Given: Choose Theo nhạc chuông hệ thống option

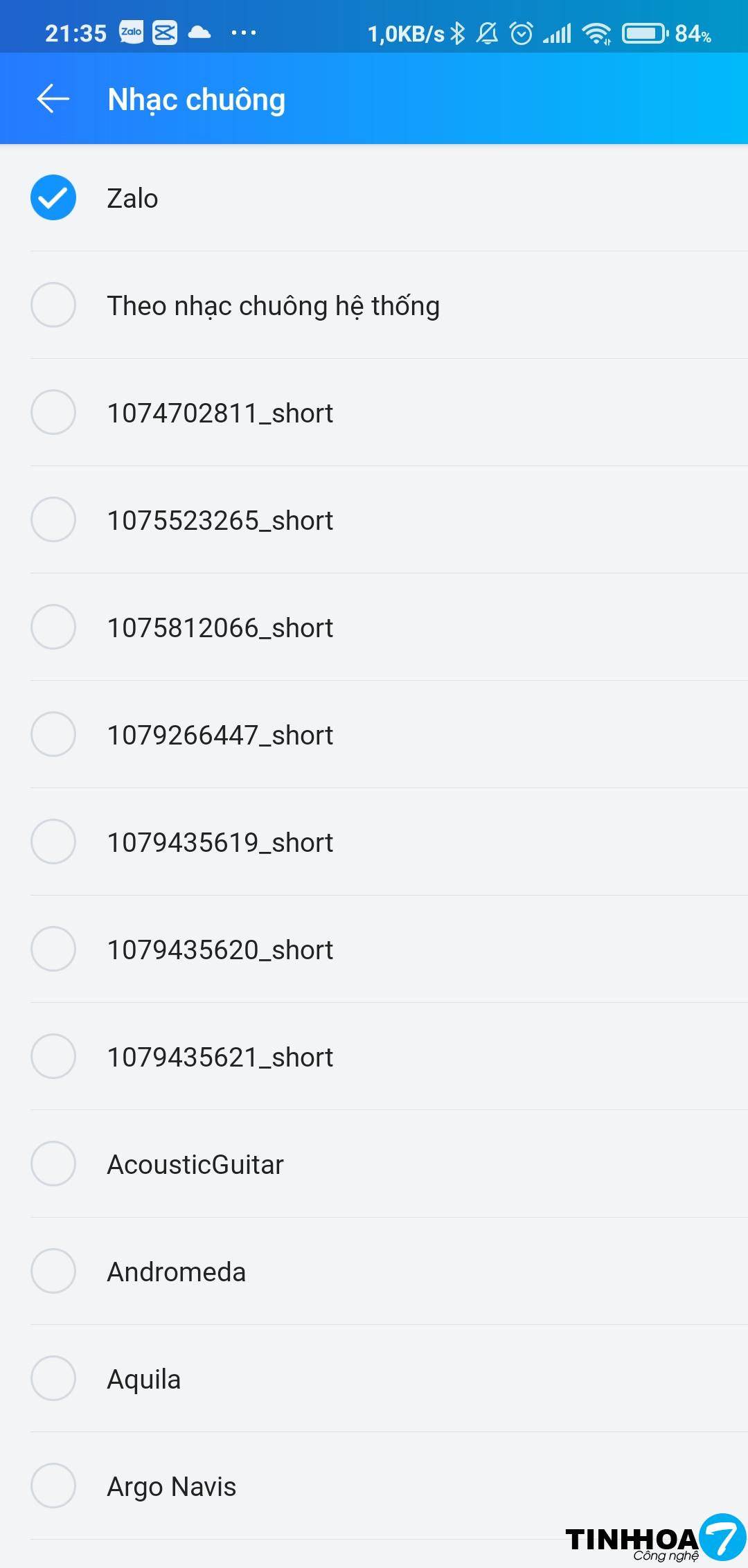Looking at the screenshot, I should 53,305.
